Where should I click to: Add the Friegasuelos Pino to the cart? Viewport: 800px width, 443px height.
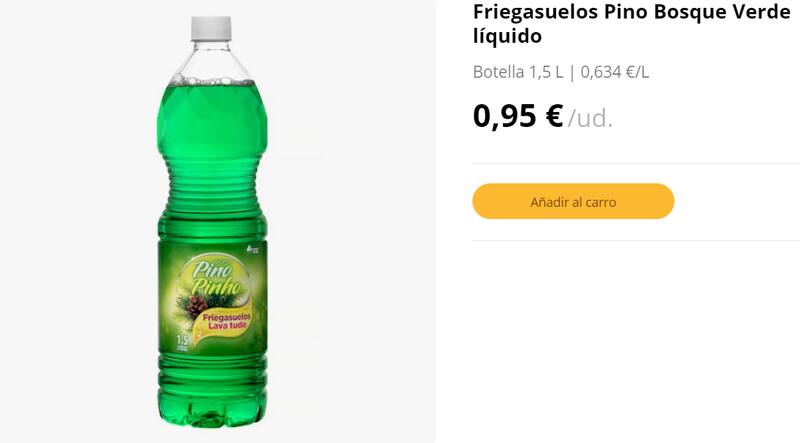pos(573,201)
